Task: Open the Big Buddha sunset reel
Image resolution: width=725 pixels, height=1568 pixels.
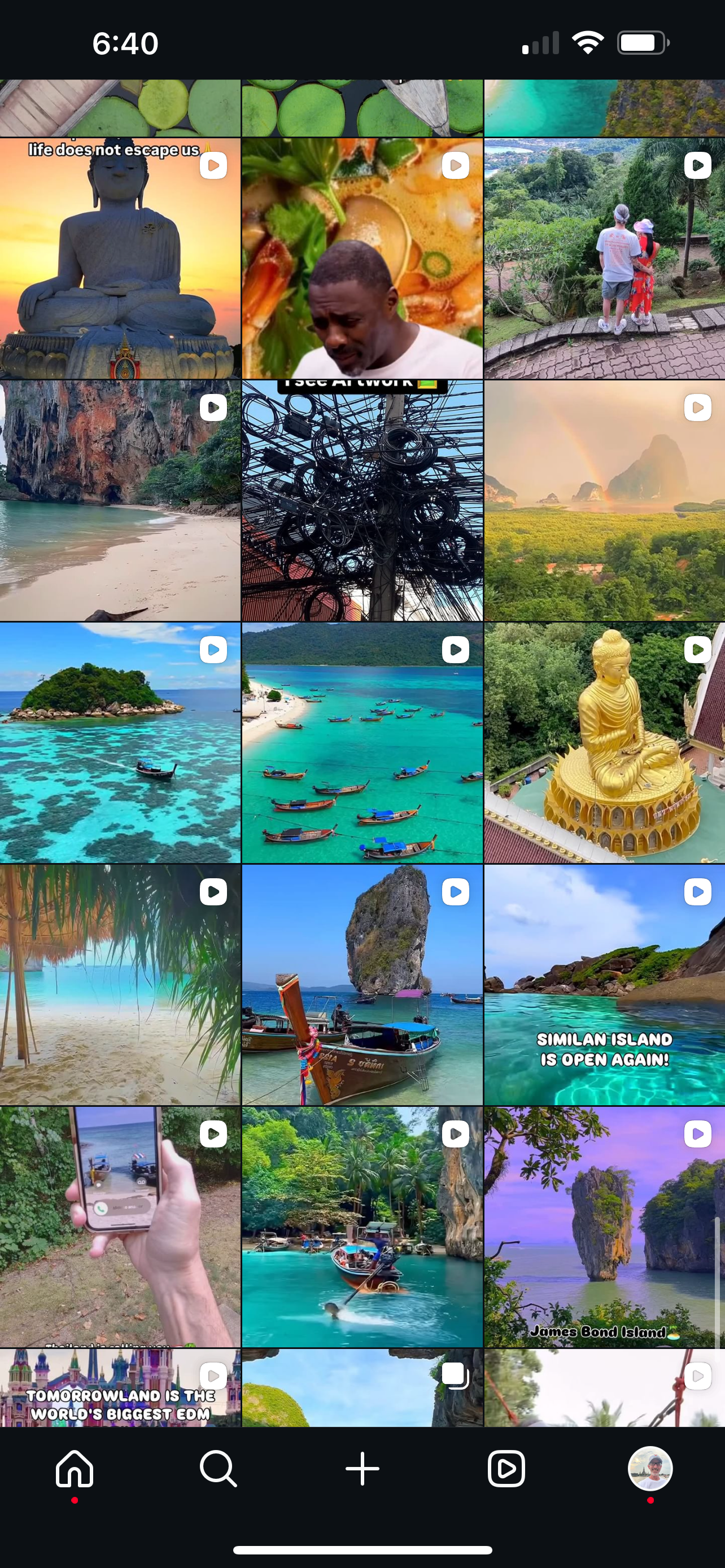Action: (120, 258)
